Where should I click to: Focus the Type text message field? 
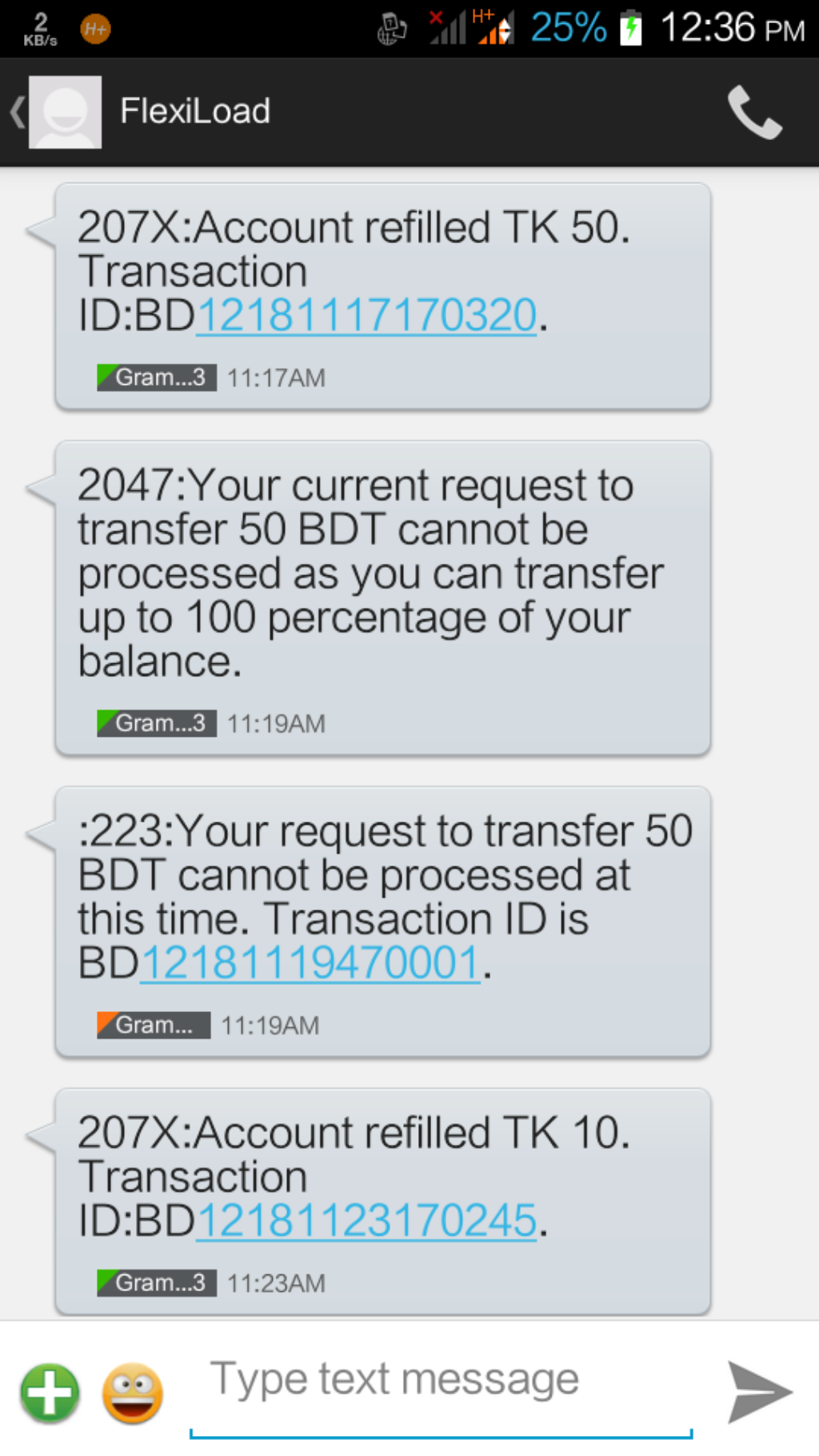click(x=440, y=1382)
